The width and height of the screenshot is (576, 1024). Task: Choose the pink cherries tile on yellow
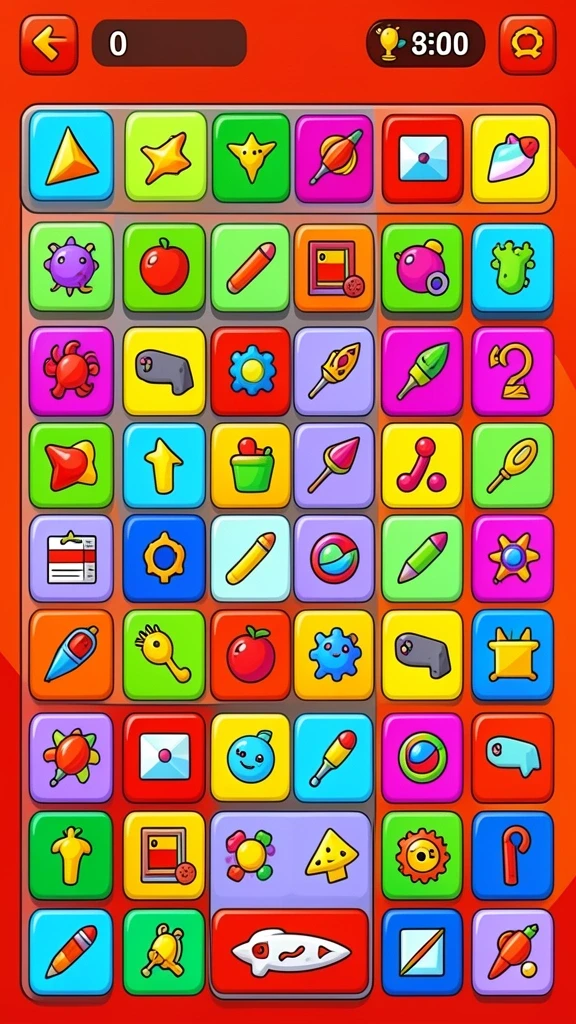(422, 466)
